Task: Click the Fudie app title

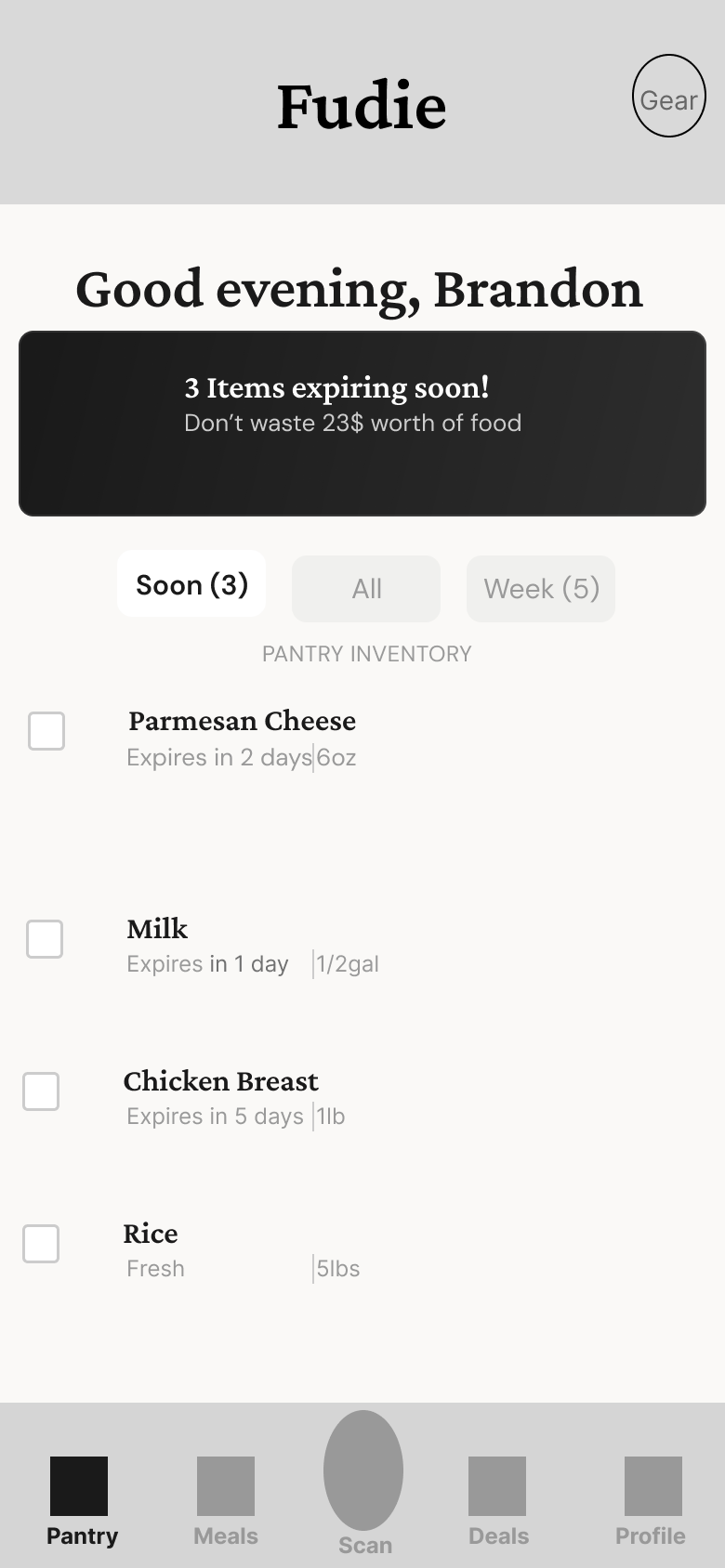Action: point(362,105)
